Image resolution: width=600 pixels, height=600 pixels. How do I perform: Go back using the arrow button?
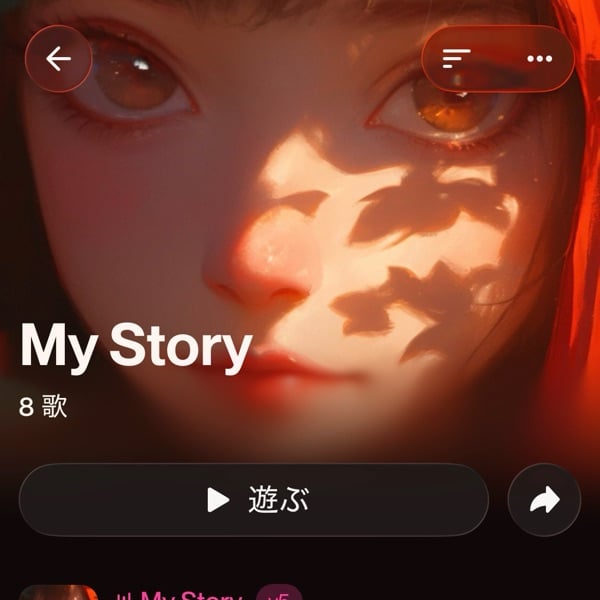coord(58,59)
